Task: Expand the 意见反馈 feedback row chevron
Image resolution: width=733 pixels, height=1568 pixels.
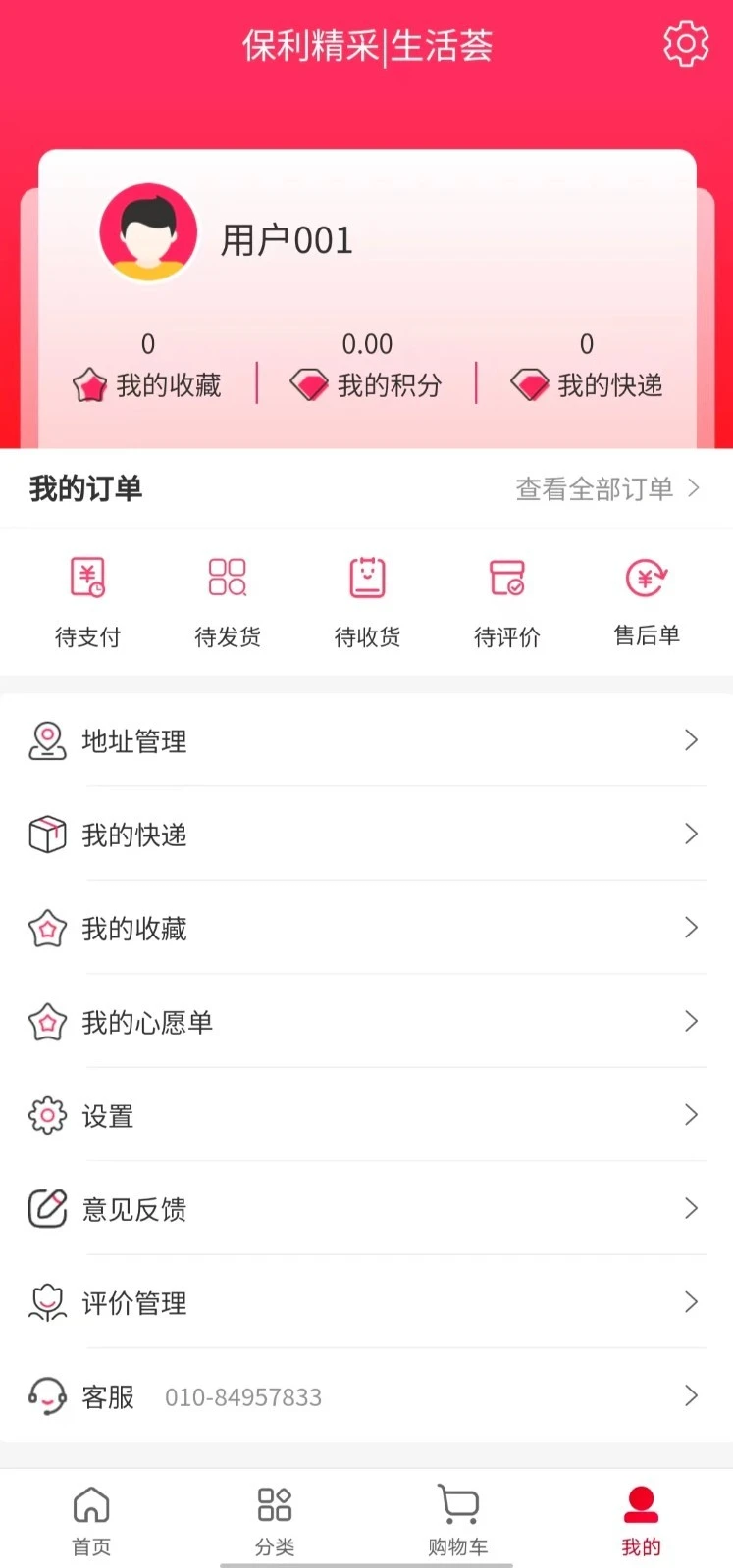Action: coord(690,1208)
